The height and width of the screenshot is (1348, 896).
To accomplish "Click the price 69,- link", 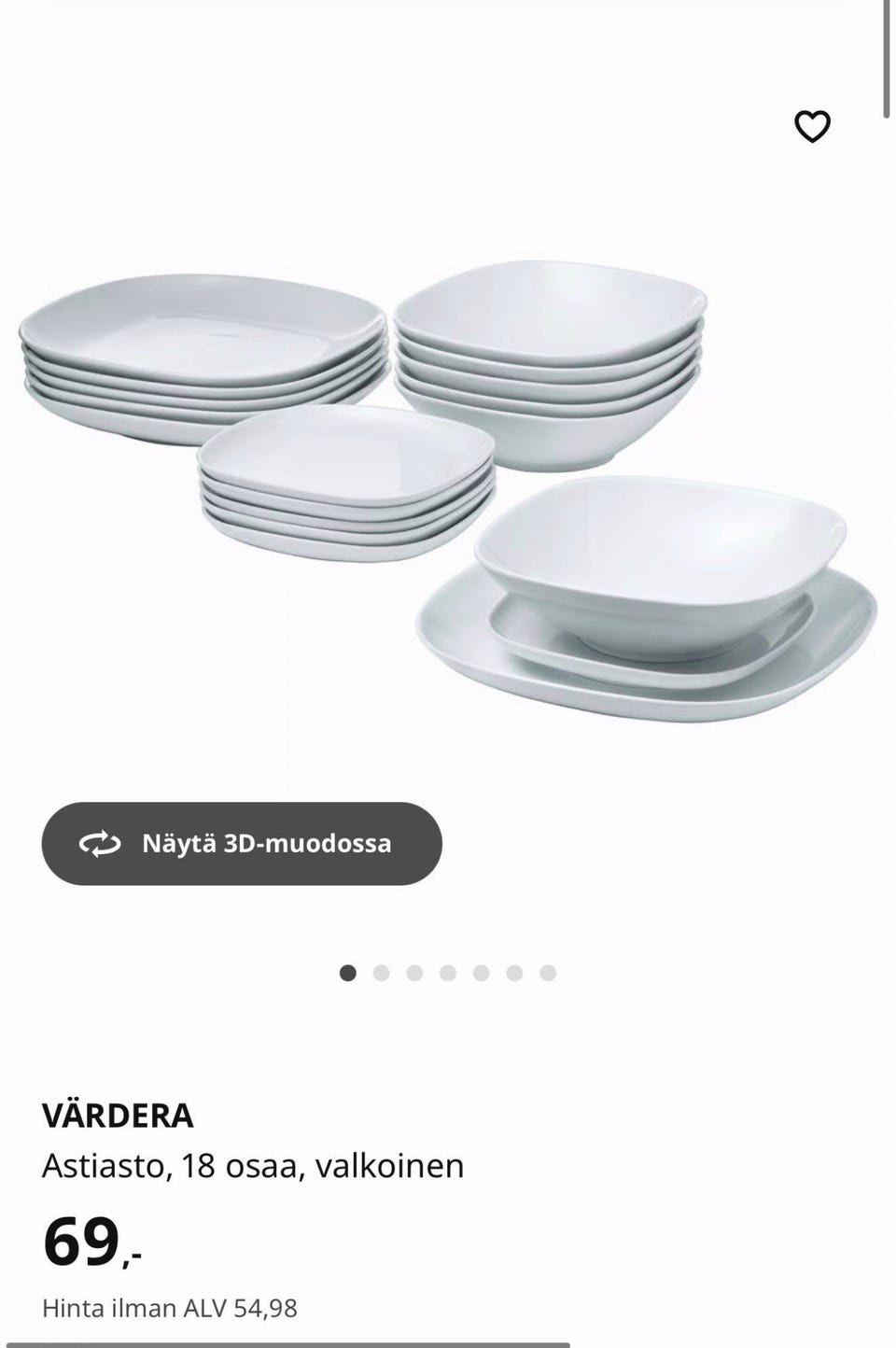I will (x=91, y=1240).
